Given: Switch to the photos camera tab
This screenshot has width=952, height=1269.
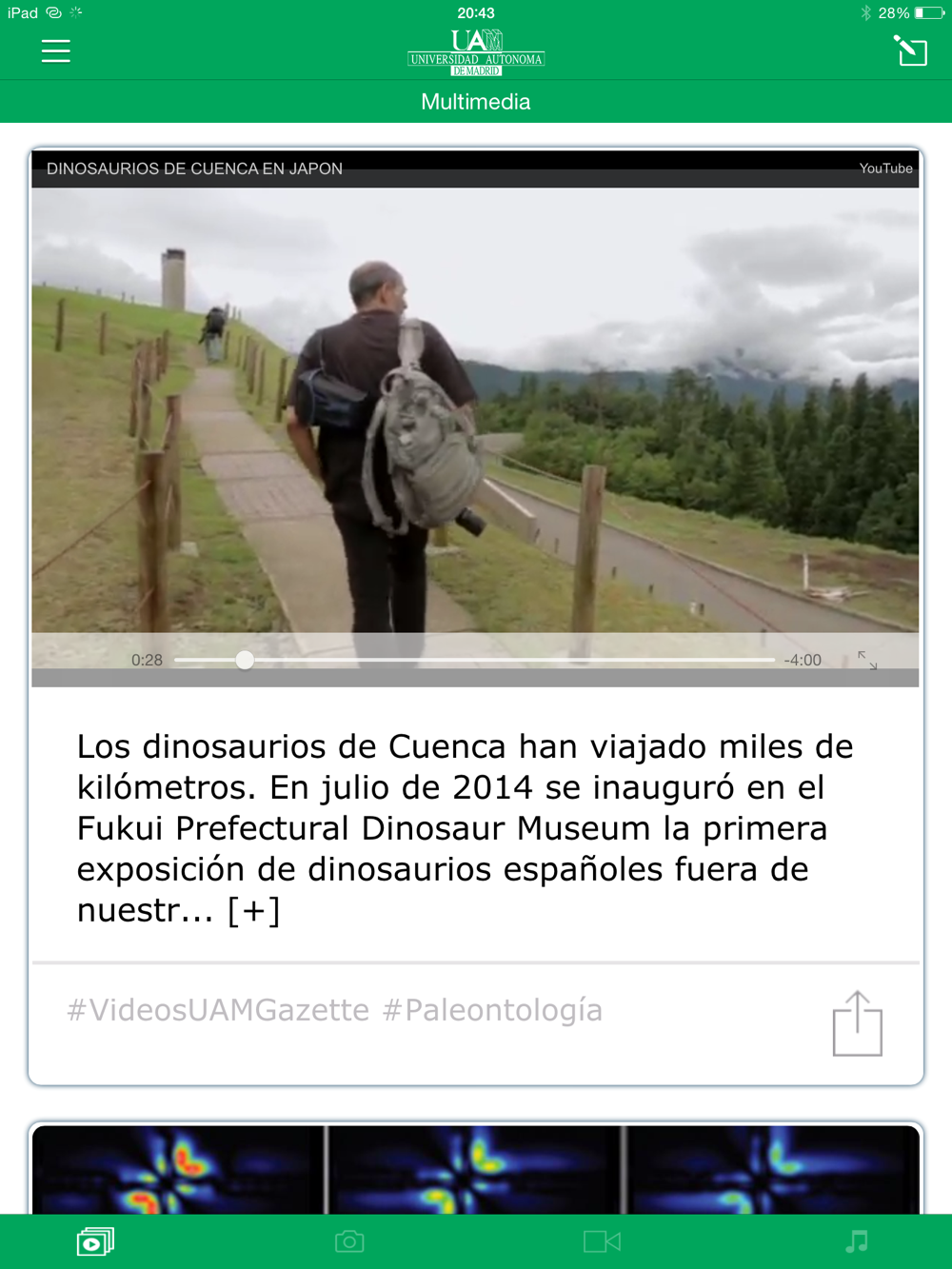Looking at the screenshot, I should pyautogui.click(x=349, y=1241).
